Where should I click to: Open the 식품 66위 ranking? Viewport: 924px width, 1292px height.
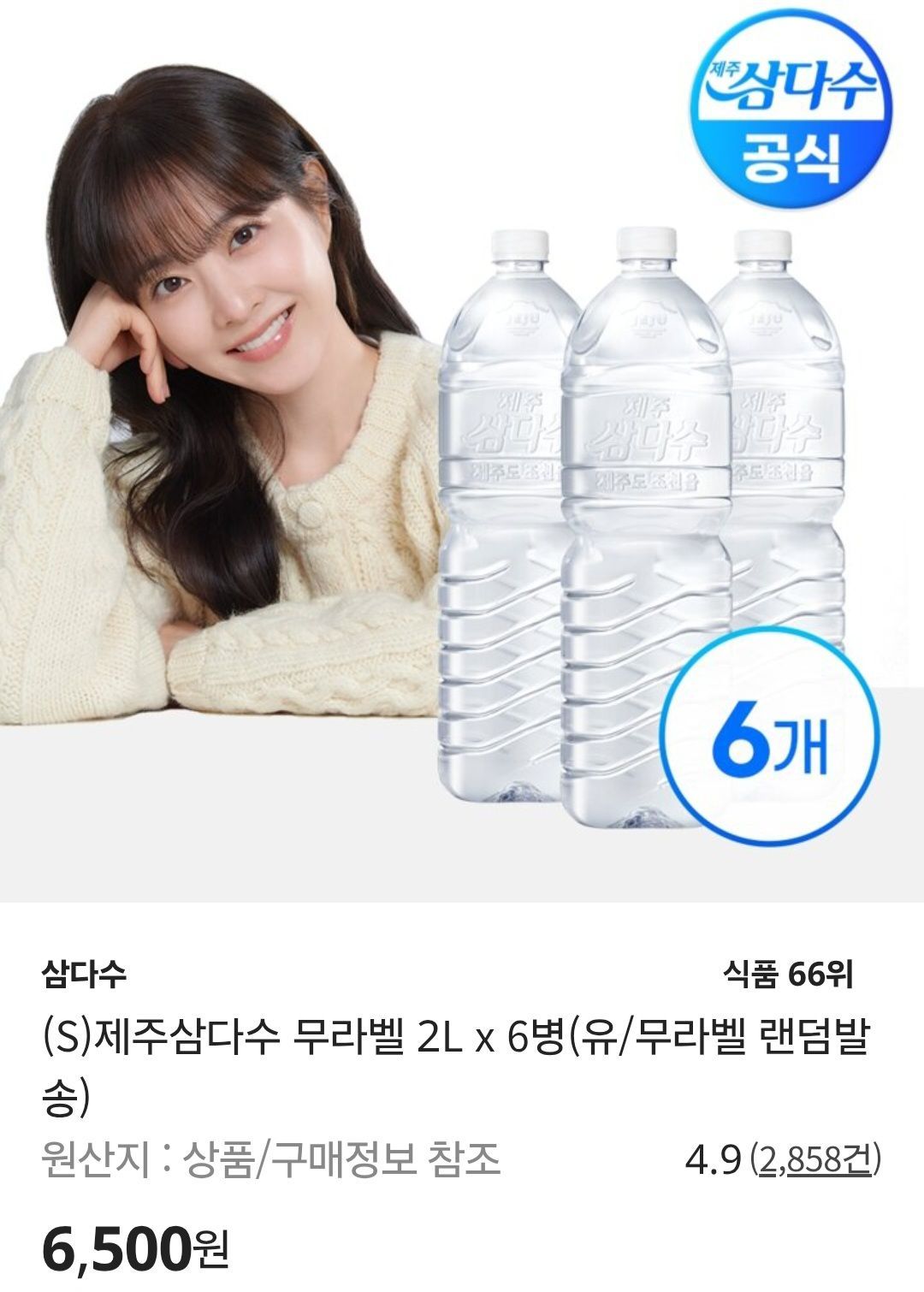tap(787, 974)
